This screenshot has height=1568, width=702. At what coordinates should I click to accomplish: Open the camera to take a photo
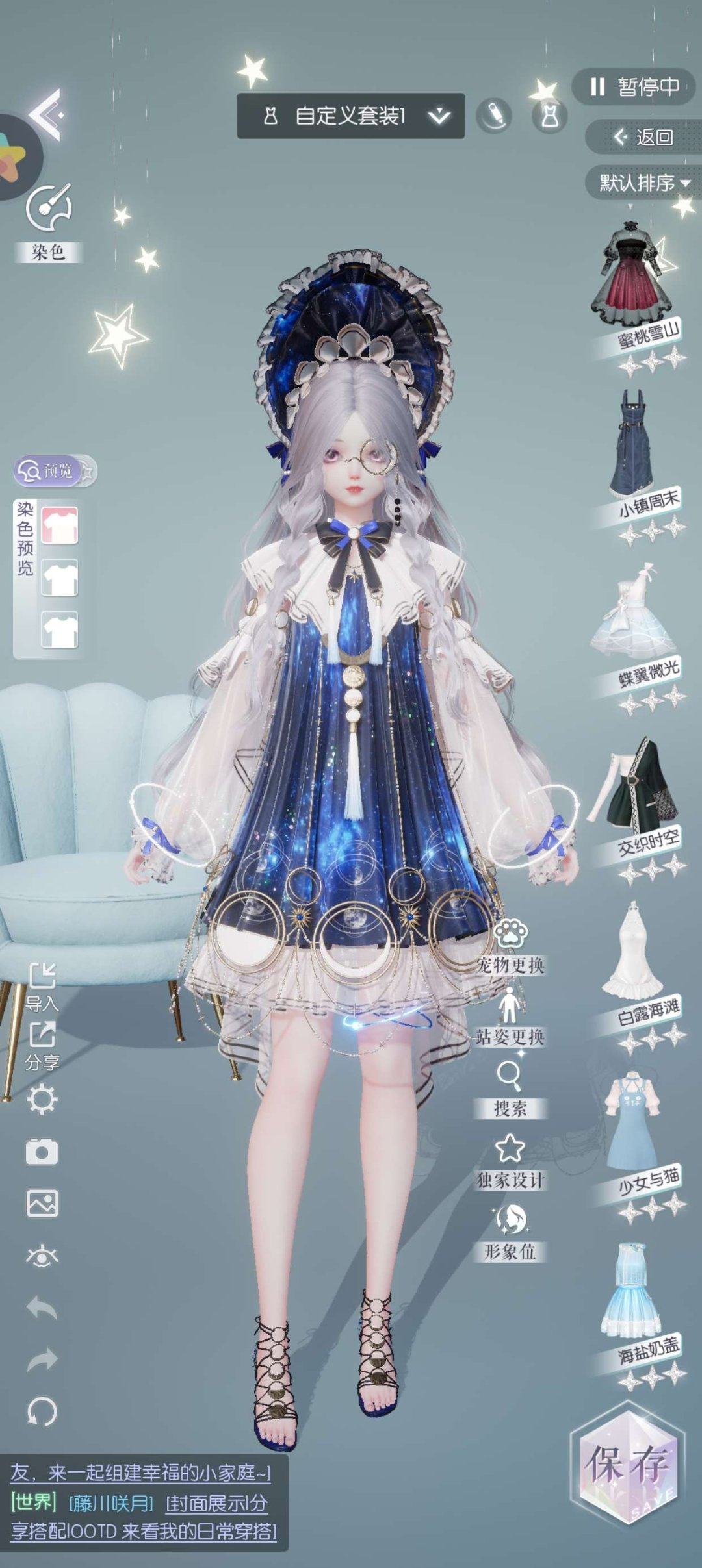(x=42, y=1152)
